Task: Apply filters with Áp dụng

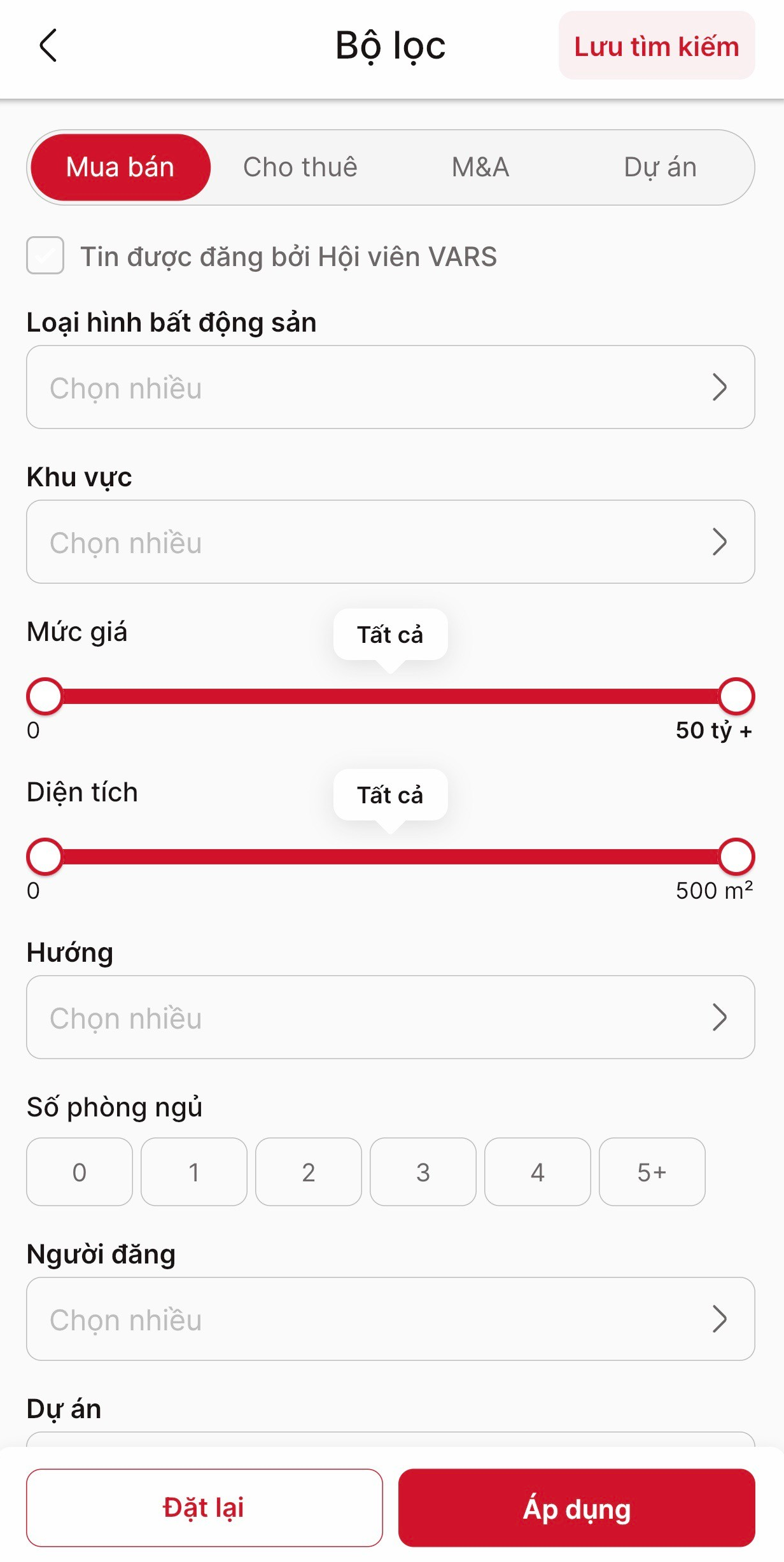Action: [x=577, y=1507]
